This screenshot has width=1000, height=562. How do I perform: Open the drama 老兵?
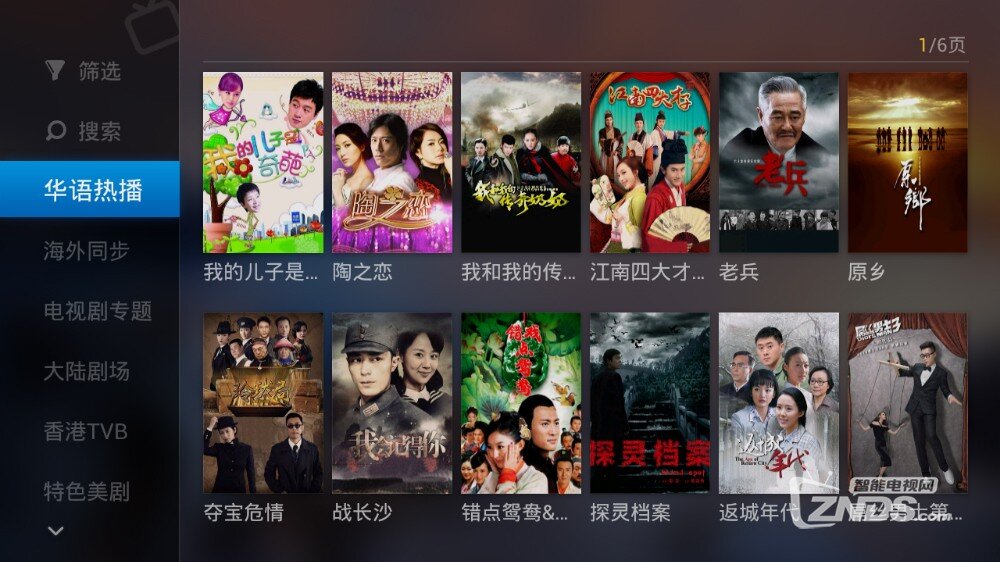pos(779,162)
